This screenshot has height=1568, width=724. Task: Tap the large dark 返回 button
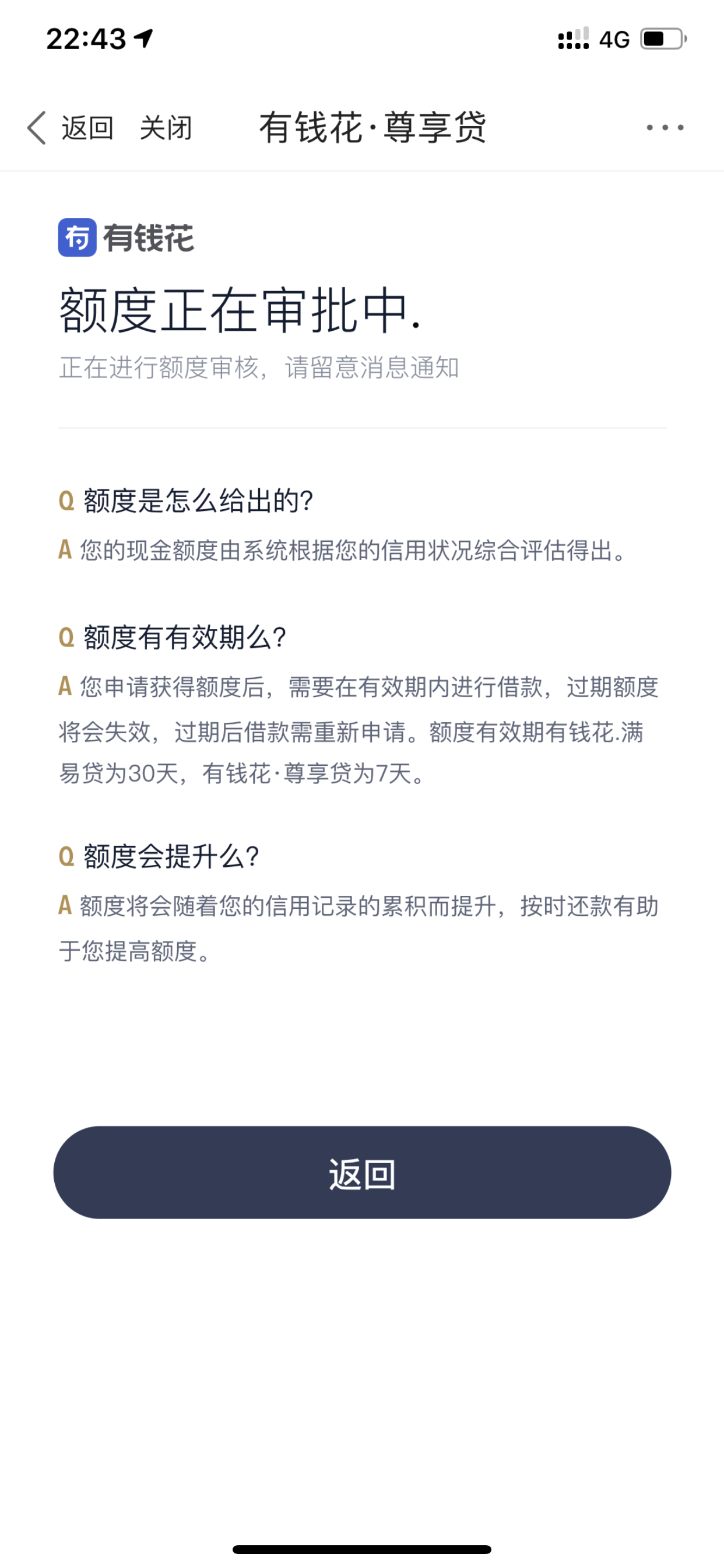click(x=362, y=1172)
